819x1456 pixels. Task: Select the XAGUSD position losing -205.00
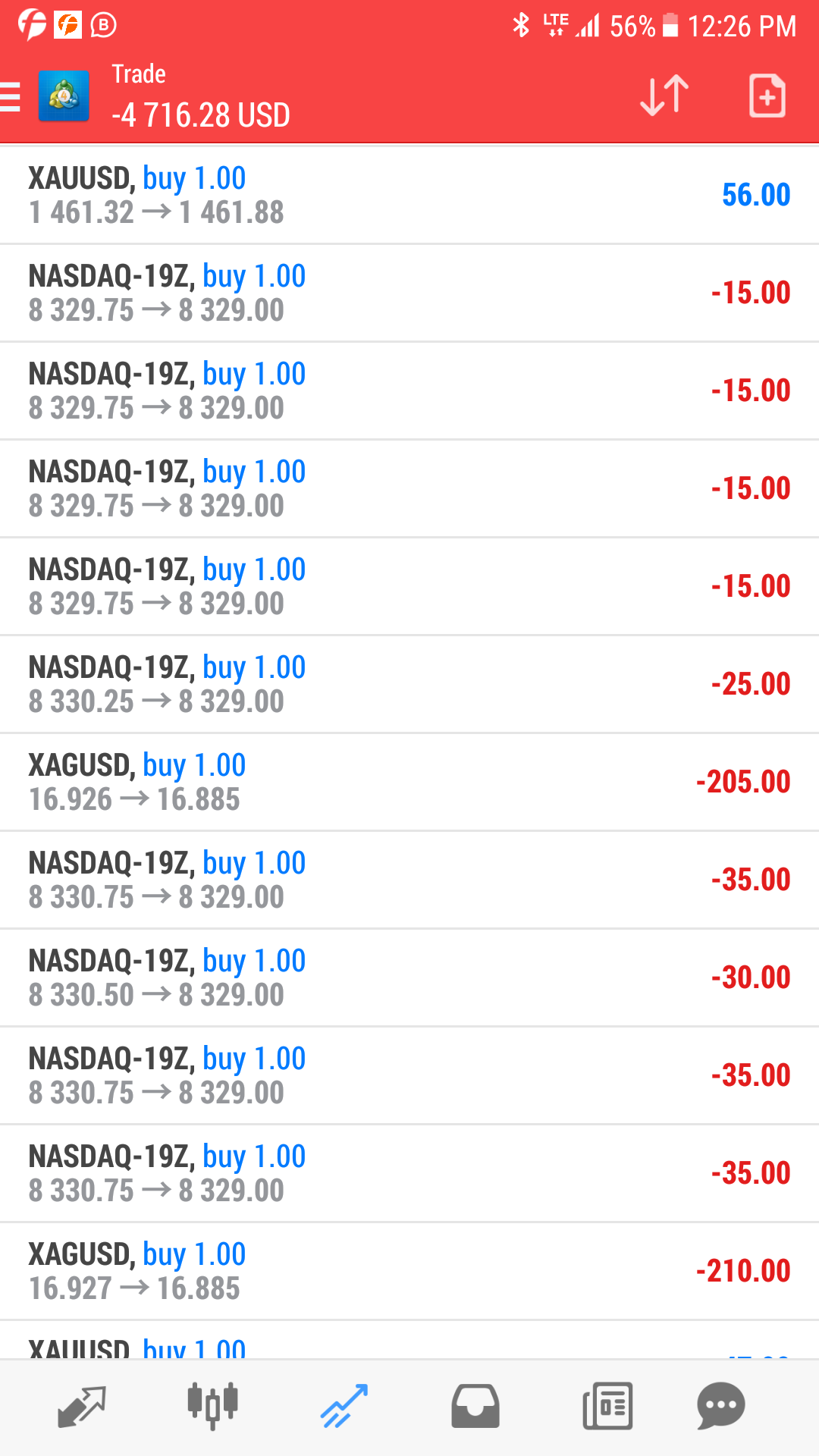click(409, 782)
